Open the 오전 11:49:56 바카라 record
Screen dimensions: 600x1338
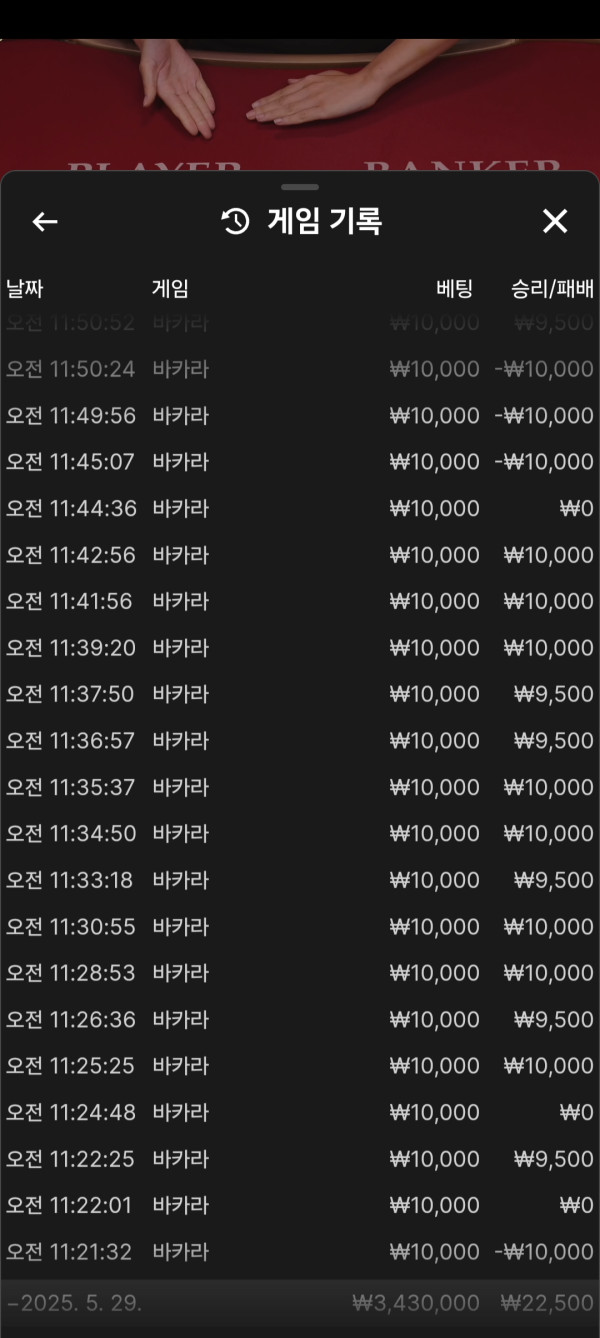click(x=300, y=416)
